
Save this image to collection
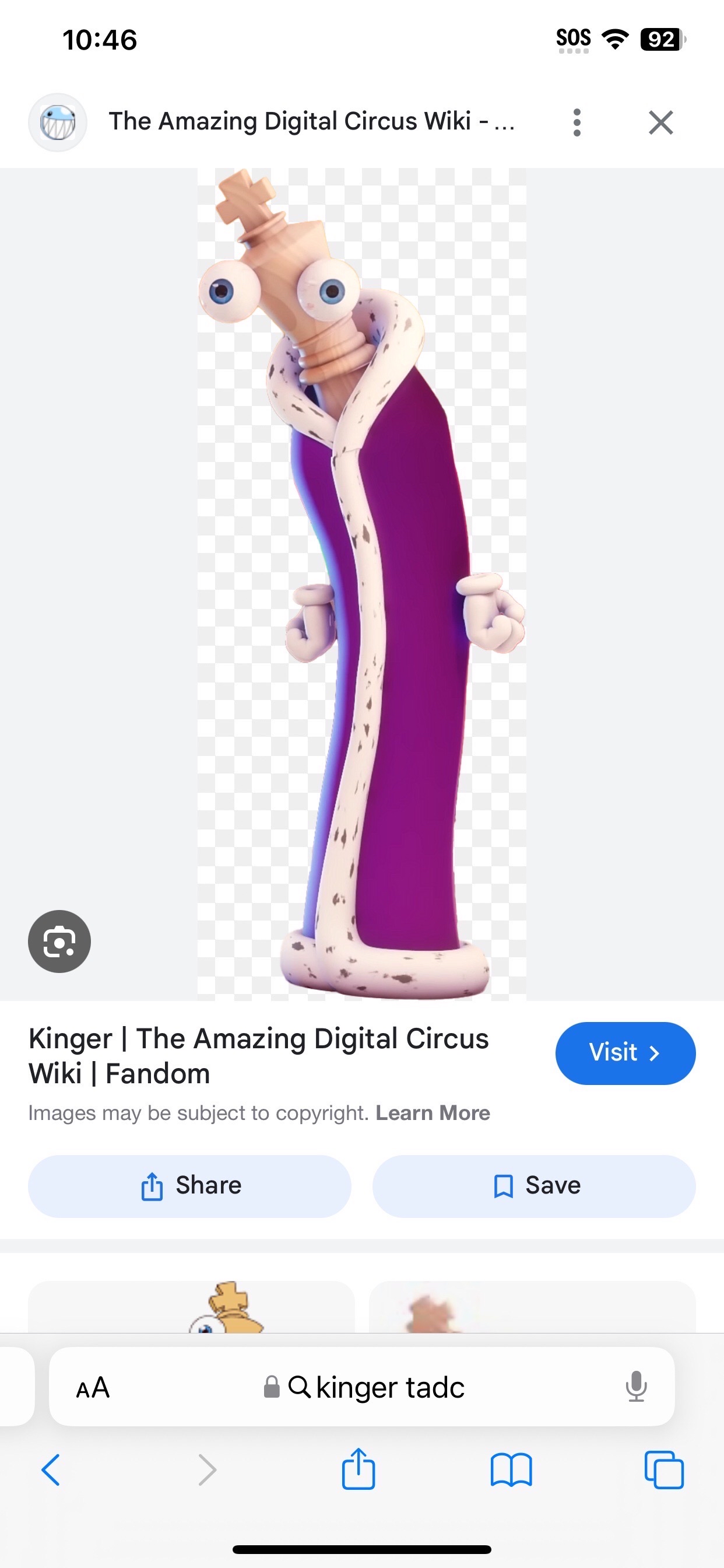tap(533, 1186)
